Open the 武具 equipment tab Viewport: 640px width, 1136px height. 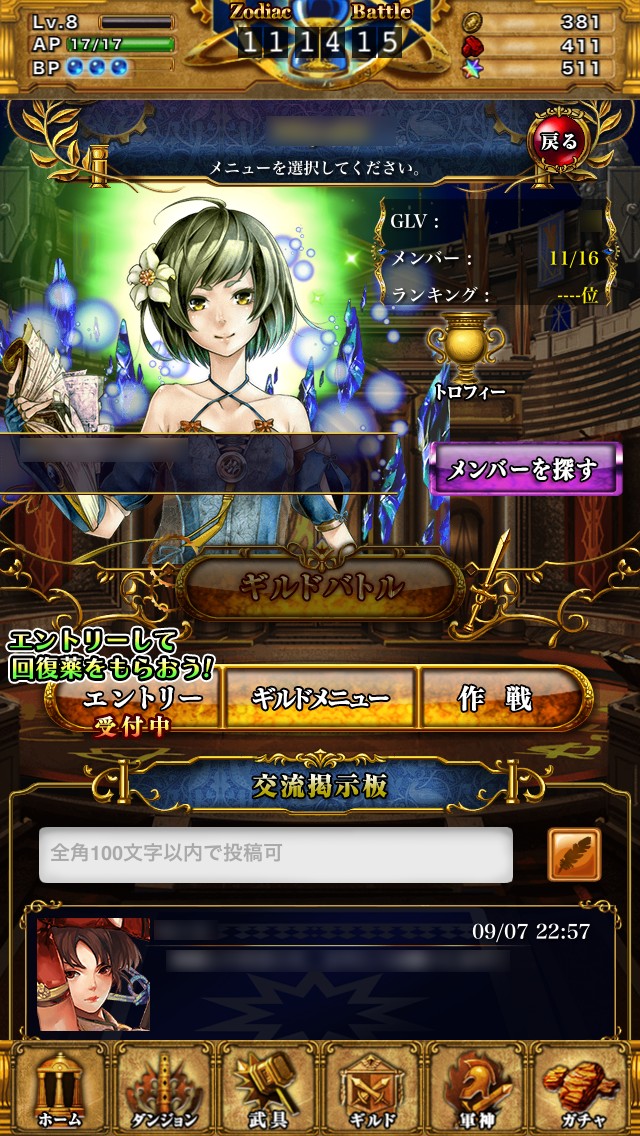[x=267, y=1088]
